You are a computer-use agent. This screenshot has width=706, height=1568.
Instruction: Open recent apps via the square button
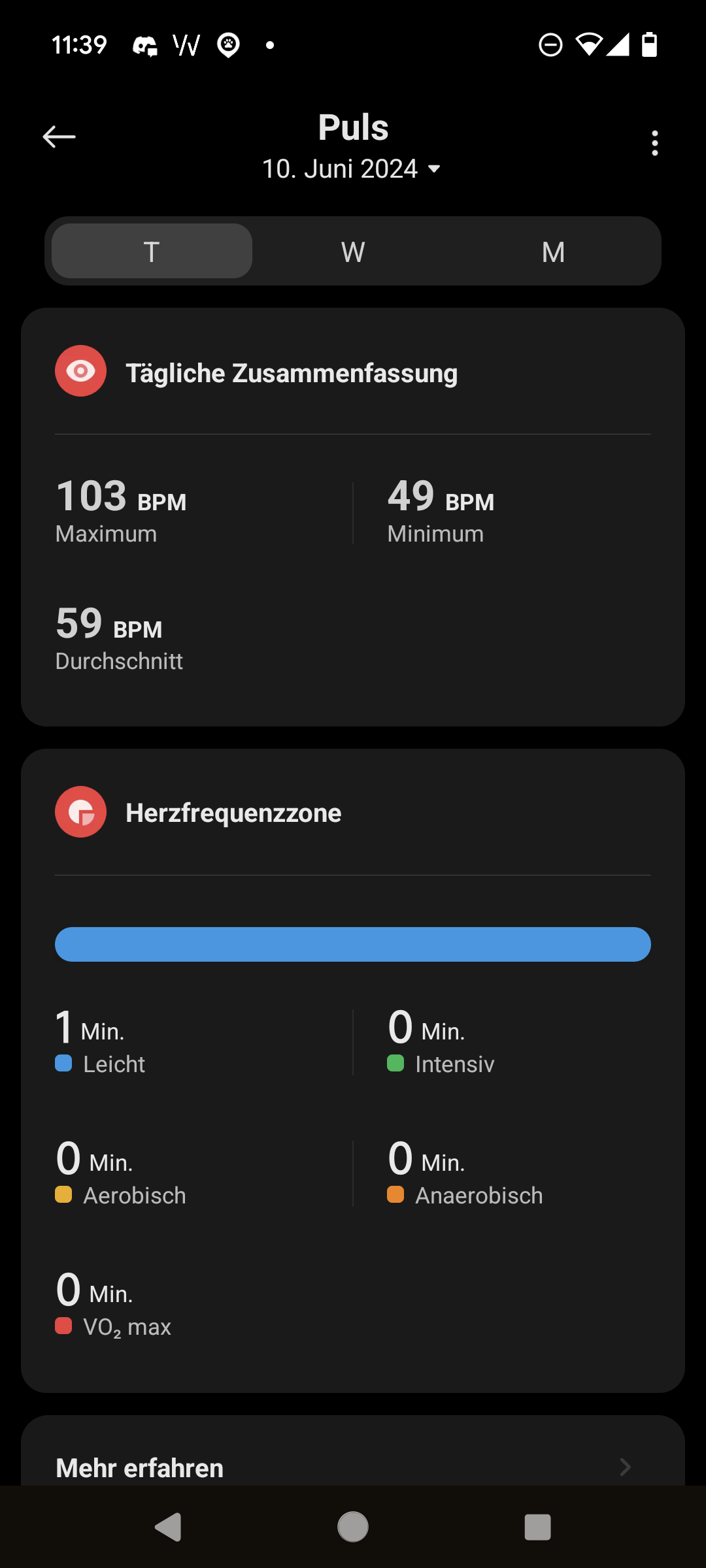[x=537, y=1527]
